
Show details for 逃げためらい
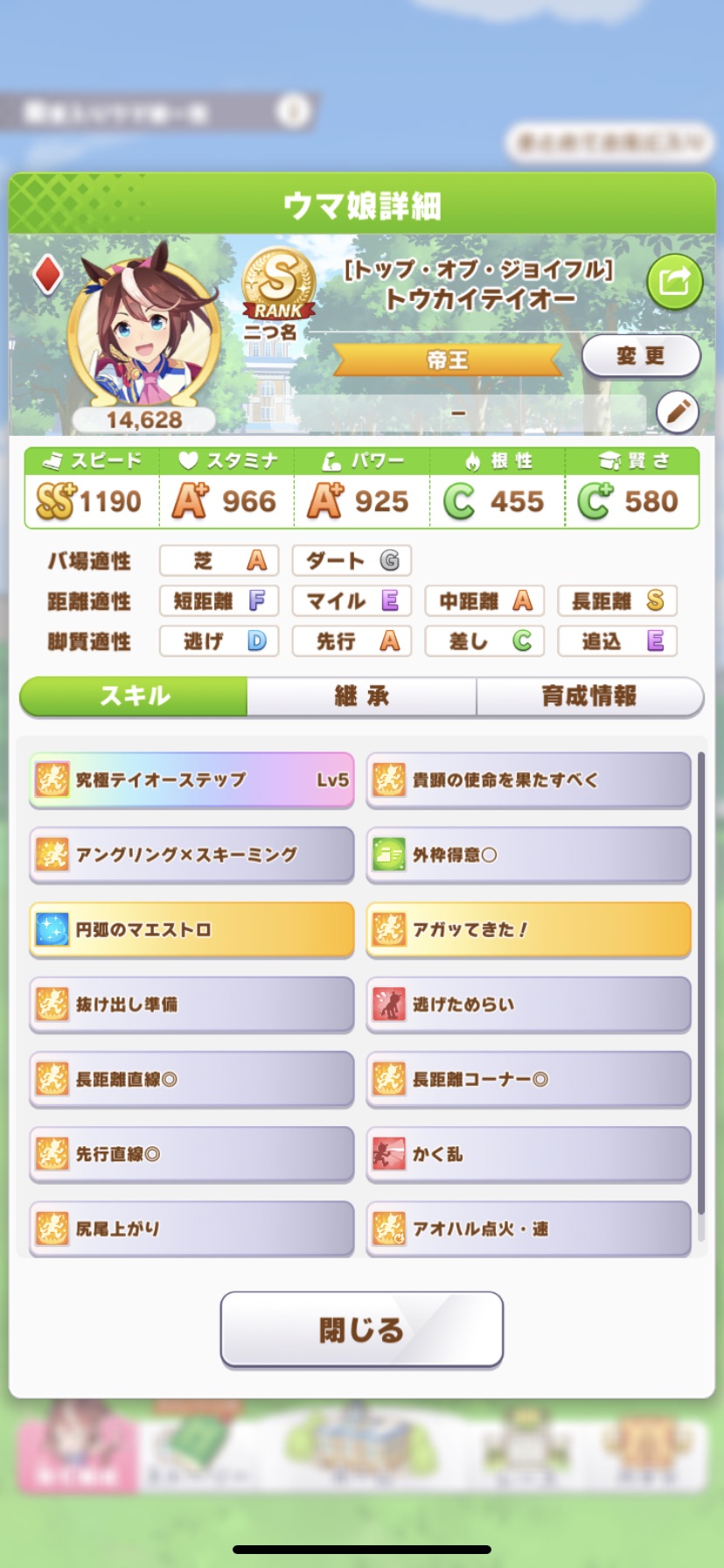coord(528,1004)
